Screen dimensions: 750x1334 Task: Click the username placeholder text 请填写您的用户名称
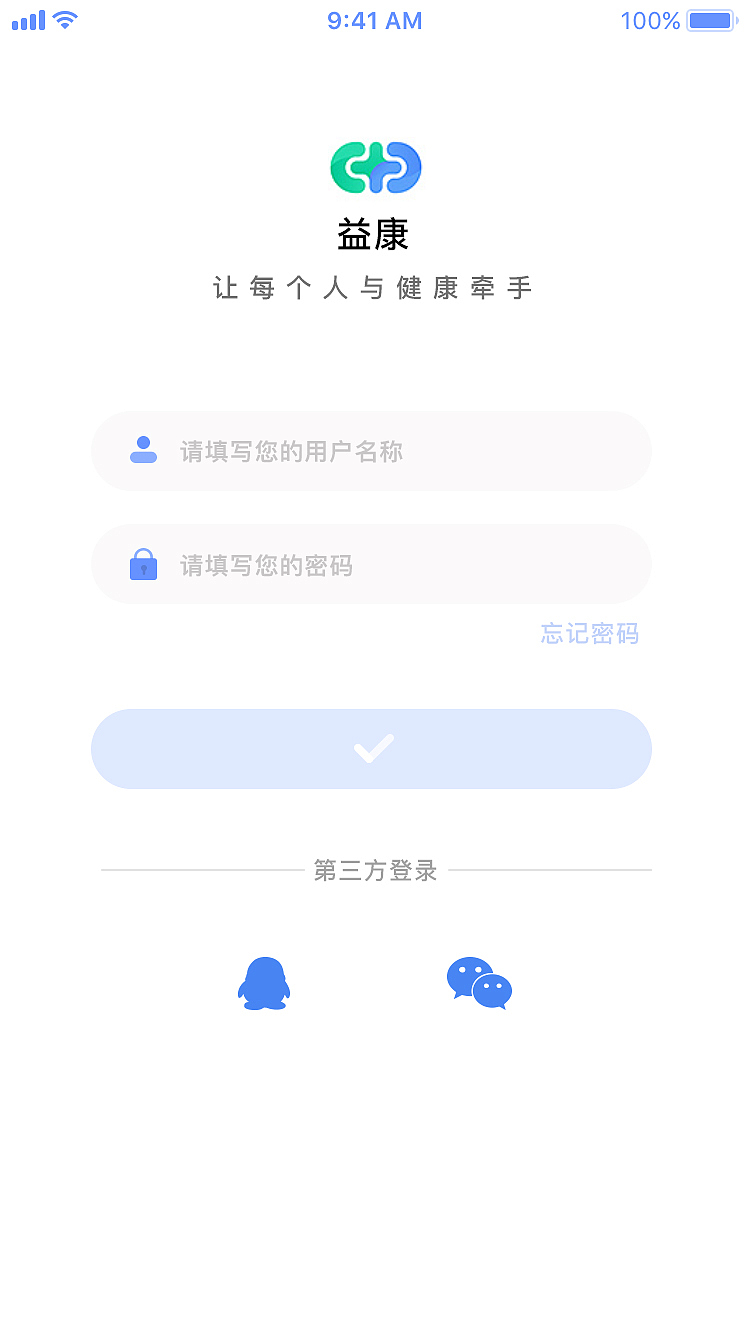pyautogui.click(x=290, y=451)
